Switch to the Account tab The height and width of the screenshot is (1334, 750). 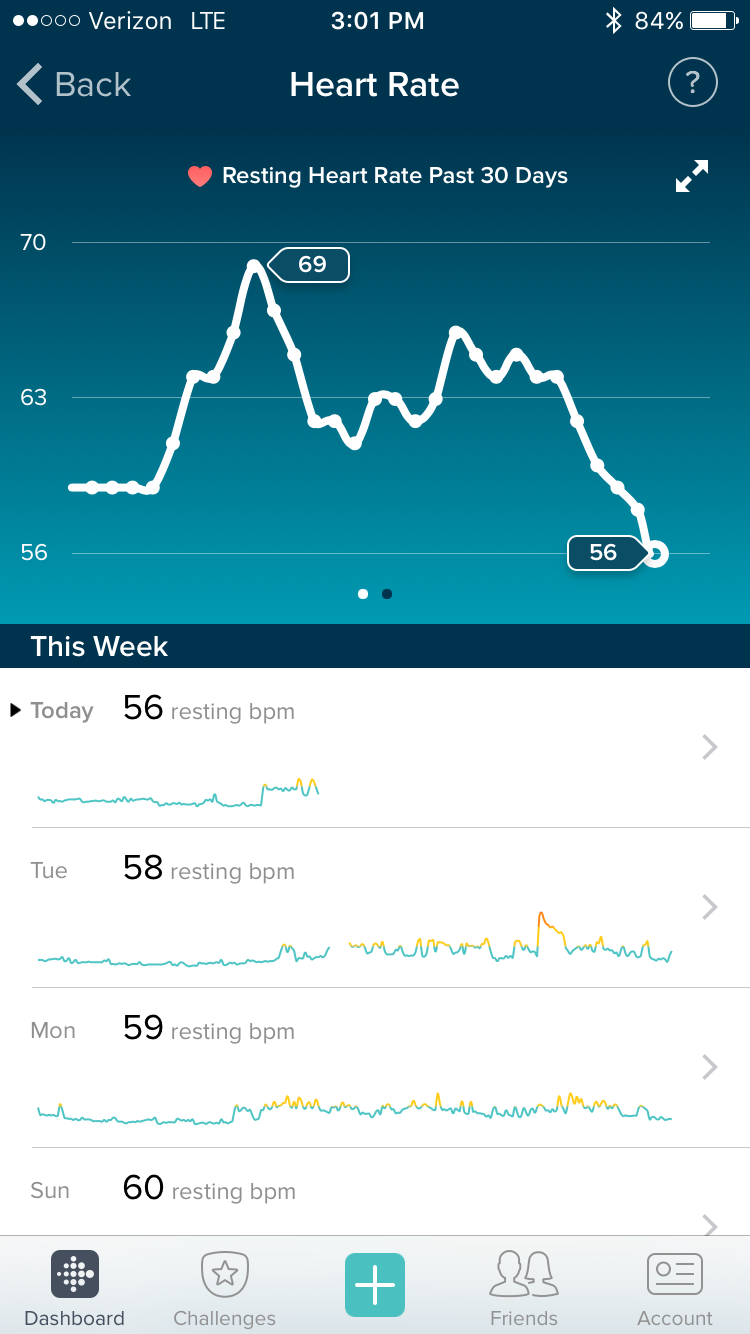click(675, 1289)
